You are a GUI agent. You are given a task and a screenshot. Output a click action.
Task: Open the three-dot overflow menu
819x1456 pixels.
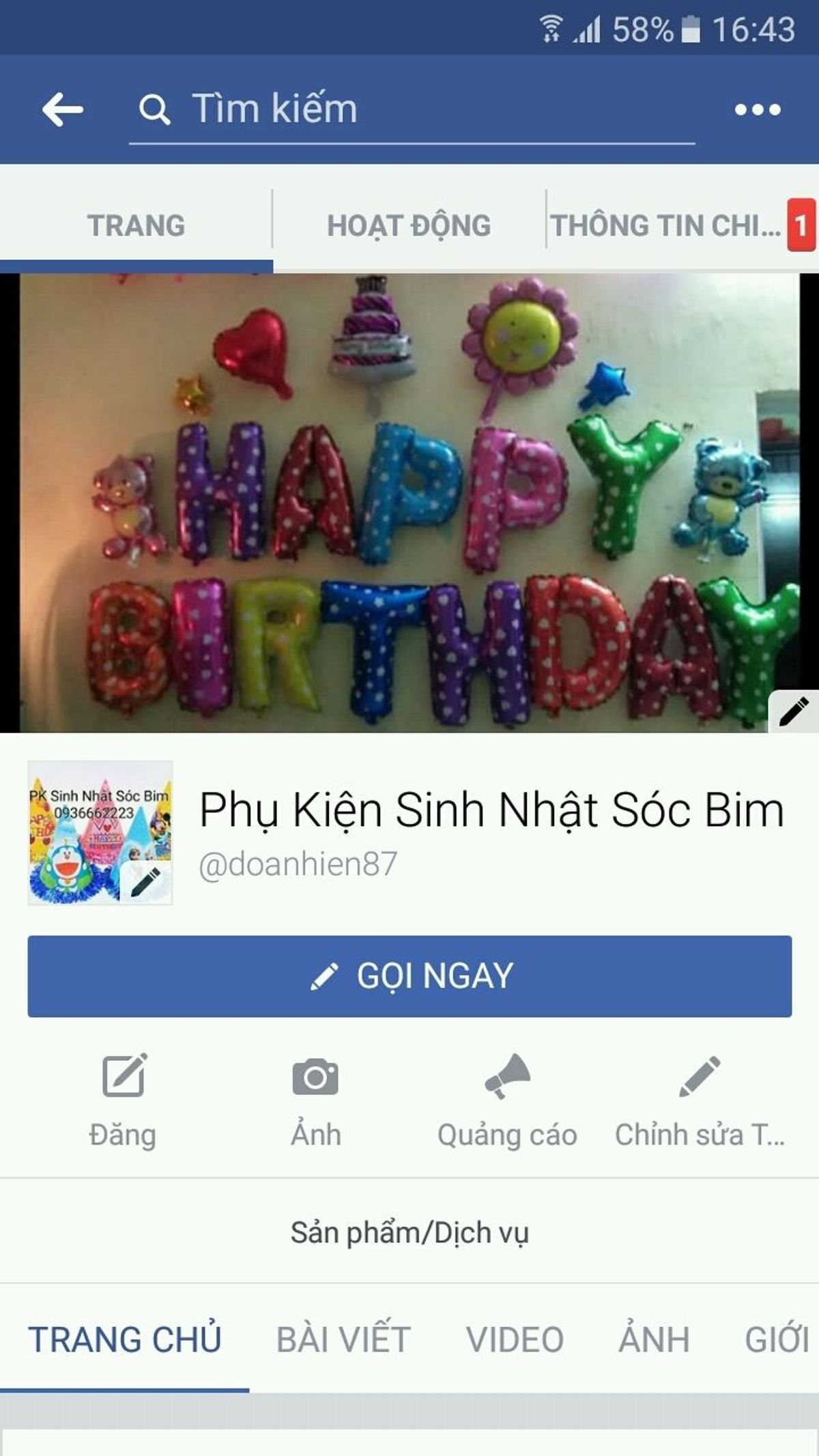click(x=757, y=109)
